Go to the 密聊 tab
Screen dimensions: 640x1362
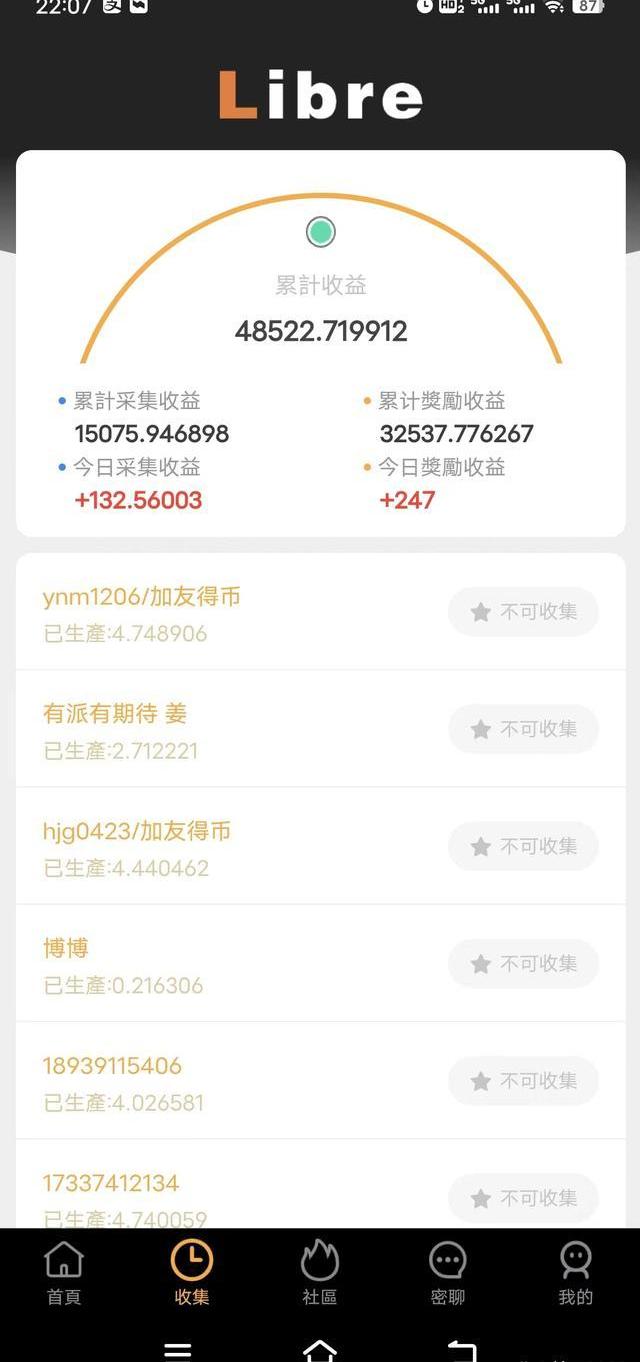(448, 1273)
